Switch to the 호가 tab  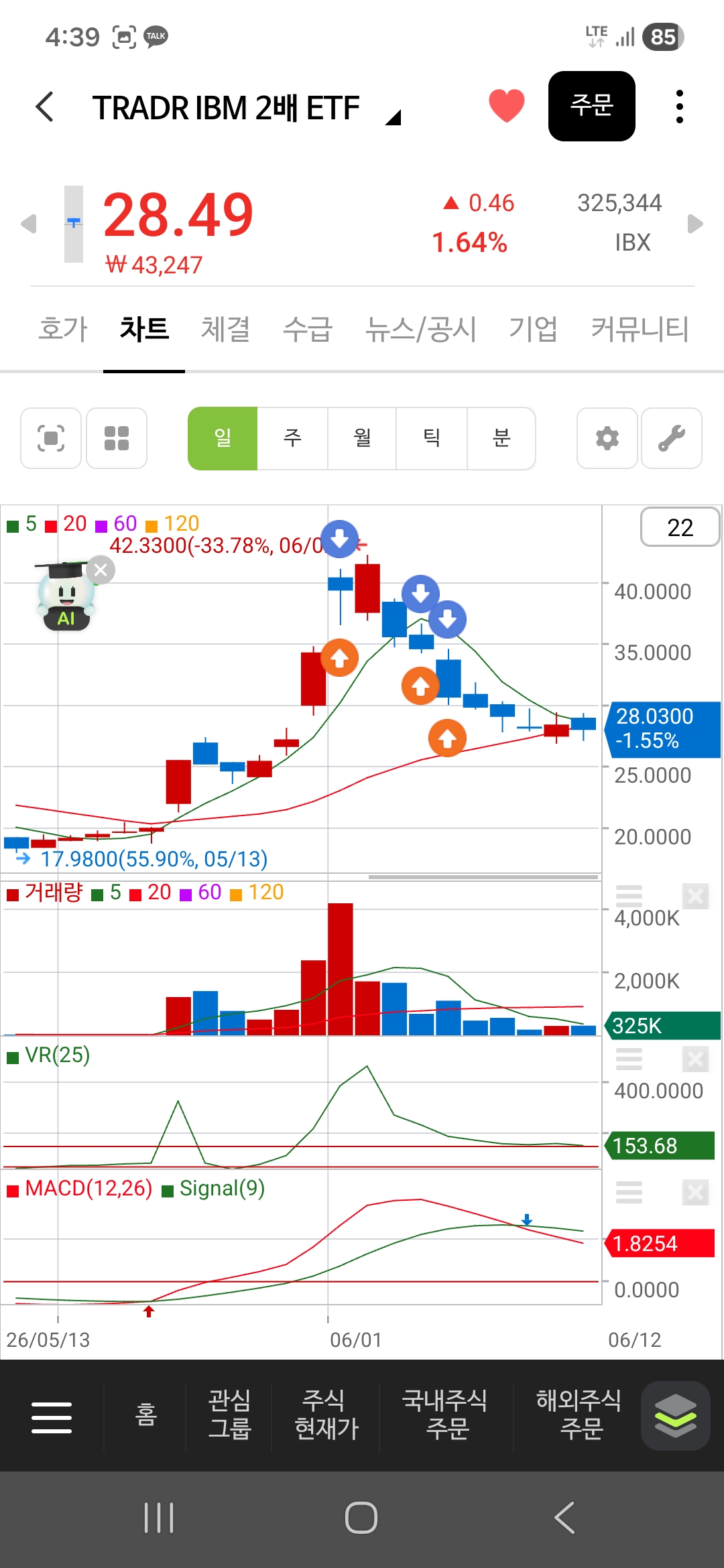pos(63,329)
